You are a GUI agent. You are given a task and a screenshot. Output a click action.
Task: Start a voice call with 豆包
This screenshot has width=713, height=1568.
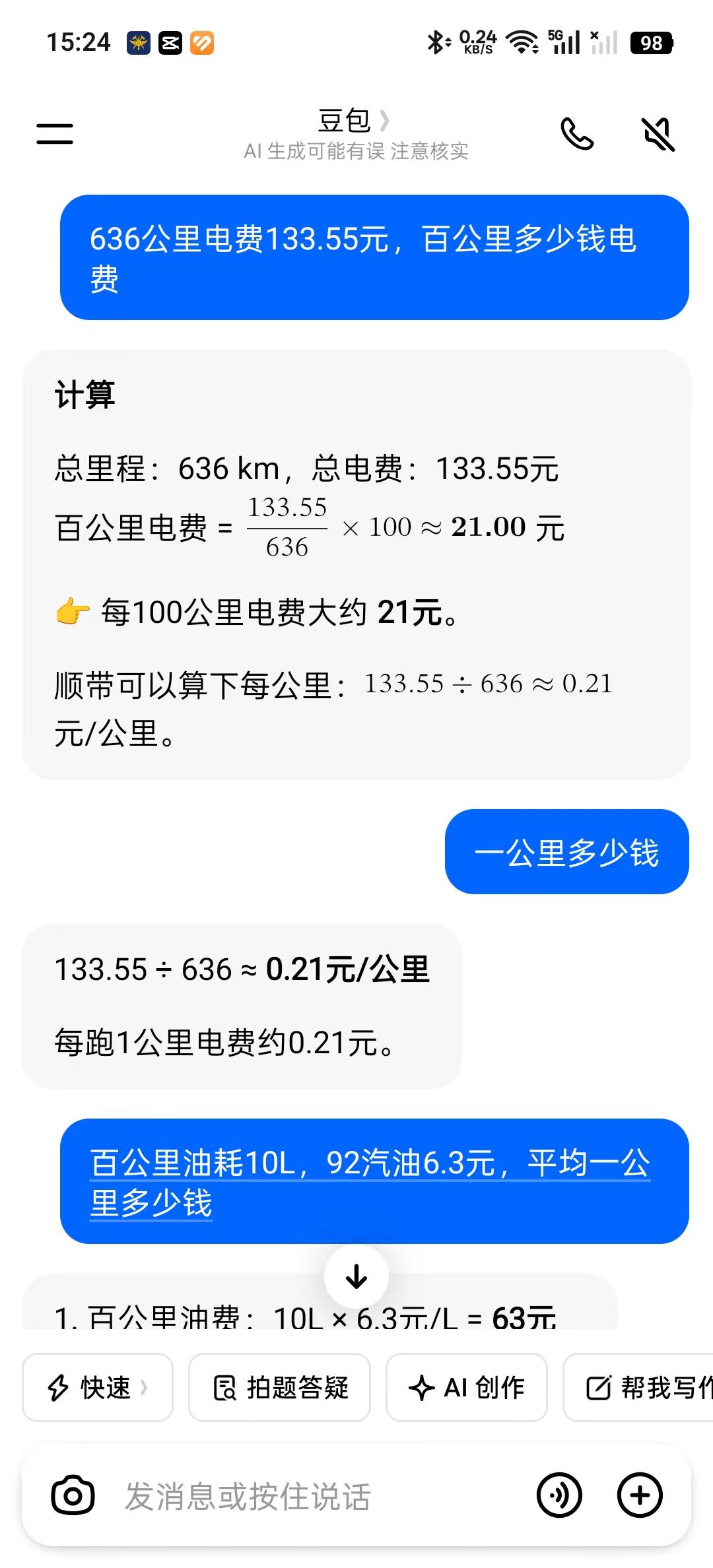[x=577, y=134]
